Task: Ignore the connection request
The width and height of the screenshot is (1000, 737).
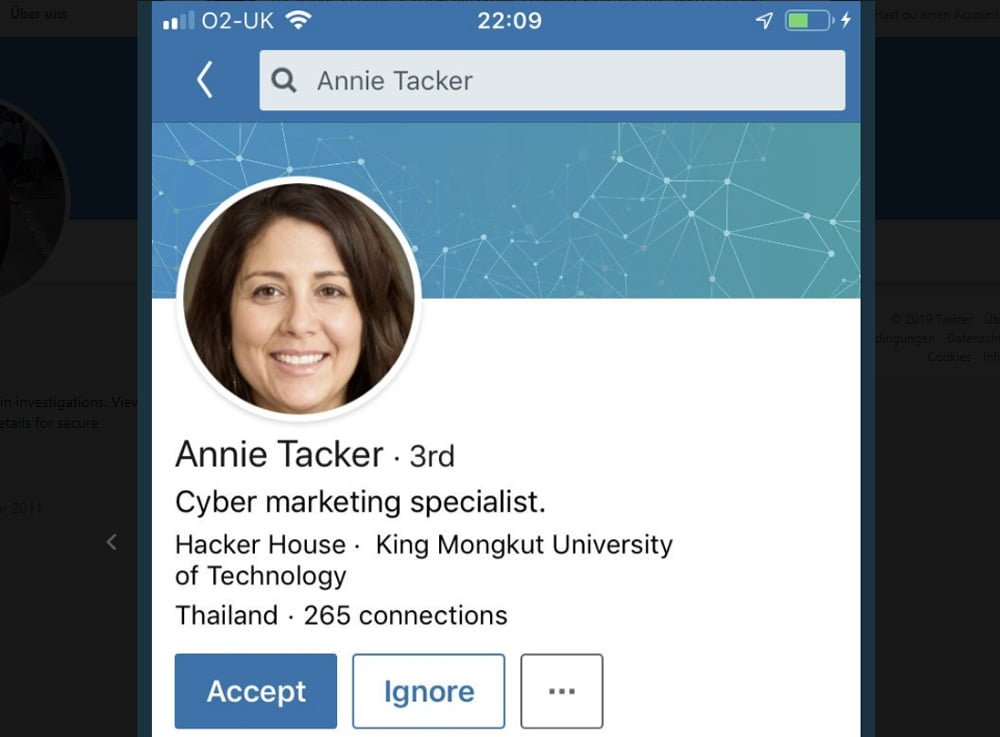Action: point(428,691)
